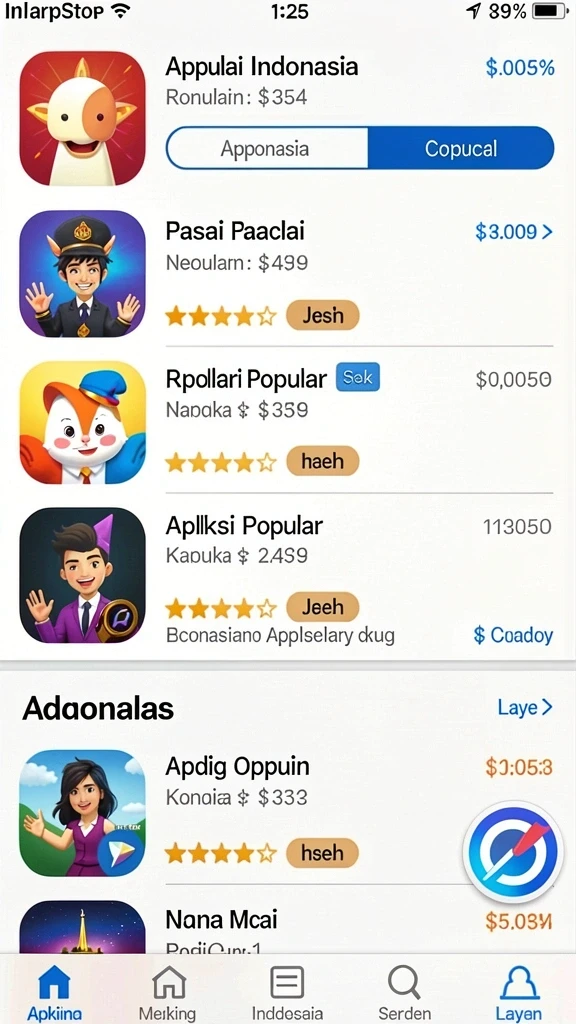The width and height of the screenshot is (576, 1024).
Task: Tap the floating compass button
Action: [513, 852]
